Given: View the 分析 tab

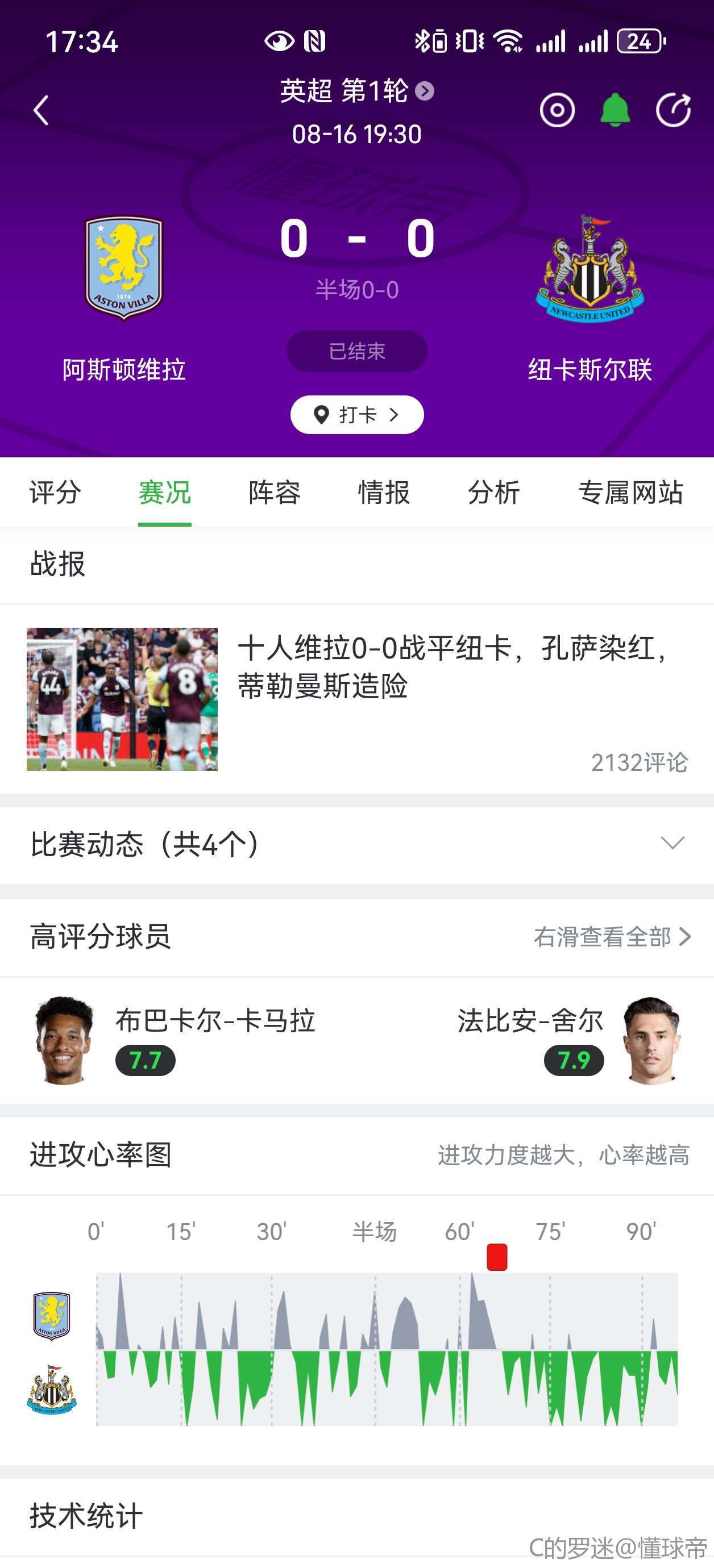Looking at the screenshot, I should (493, 493).
